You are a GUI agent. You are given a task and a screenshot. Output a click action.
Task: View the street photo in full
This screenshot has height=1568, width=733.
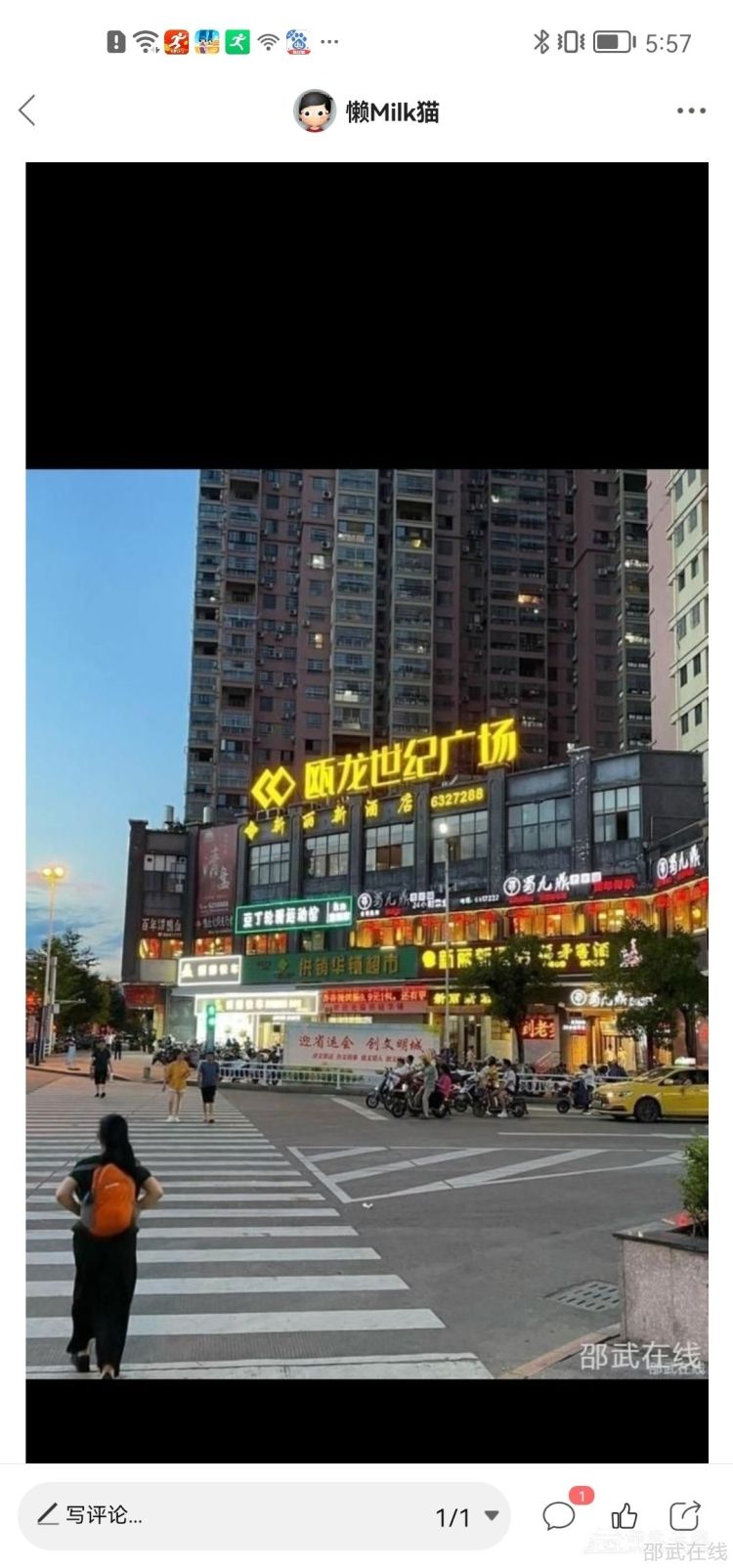pos(366,923)
